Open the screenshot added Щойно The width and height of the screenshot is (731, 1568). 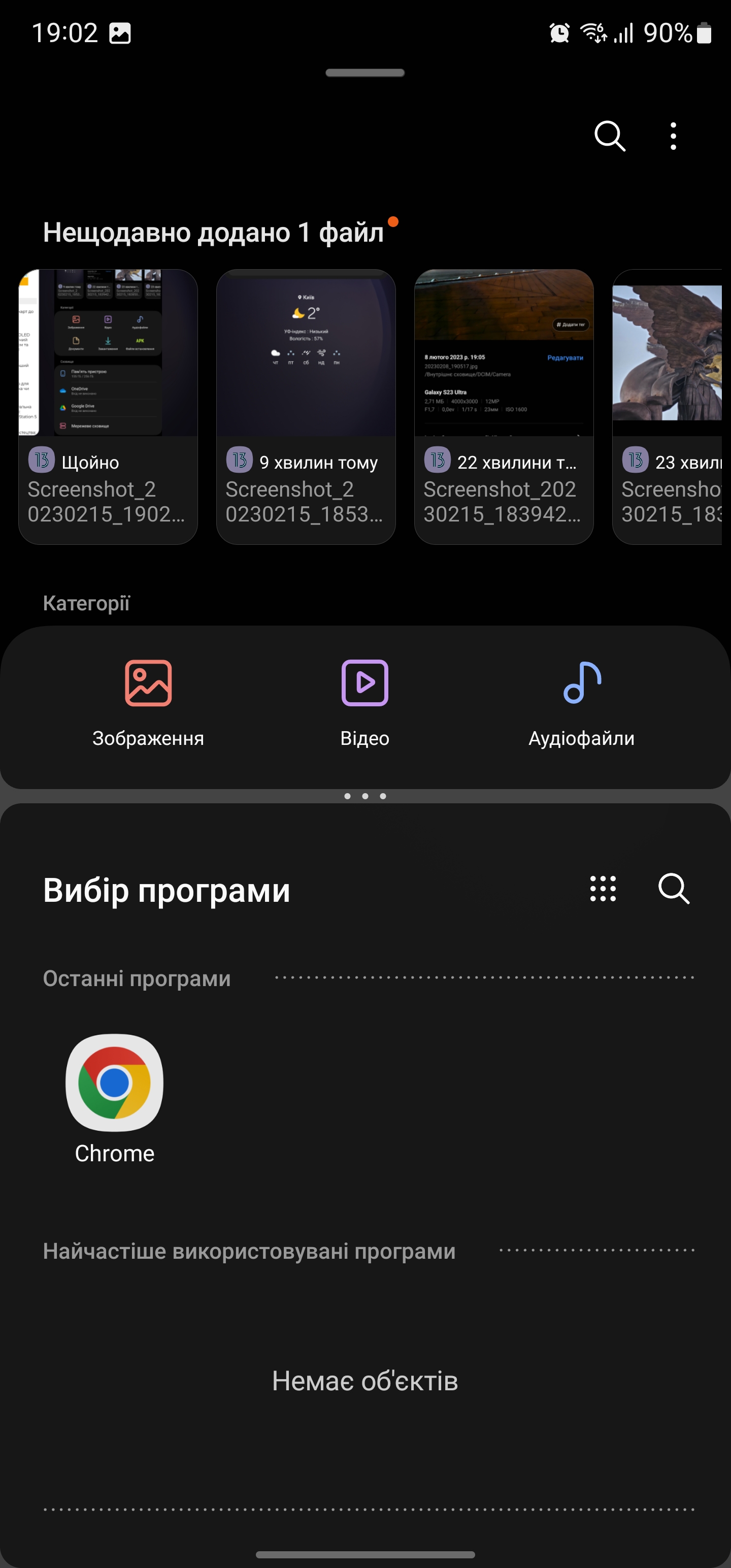point(108,406)
